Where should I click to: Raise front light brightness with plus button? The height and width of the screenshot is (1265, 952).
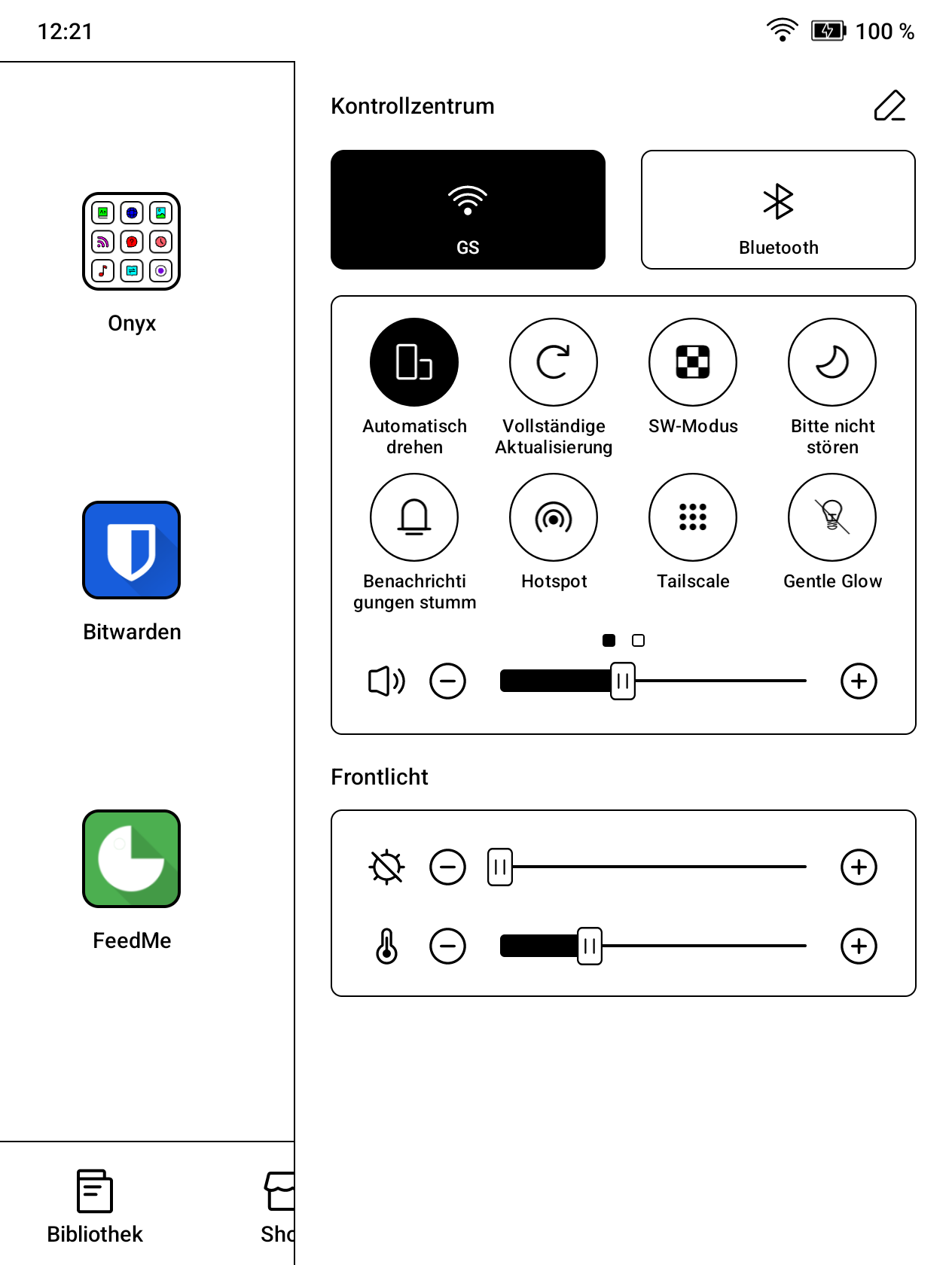click(859, 867)
